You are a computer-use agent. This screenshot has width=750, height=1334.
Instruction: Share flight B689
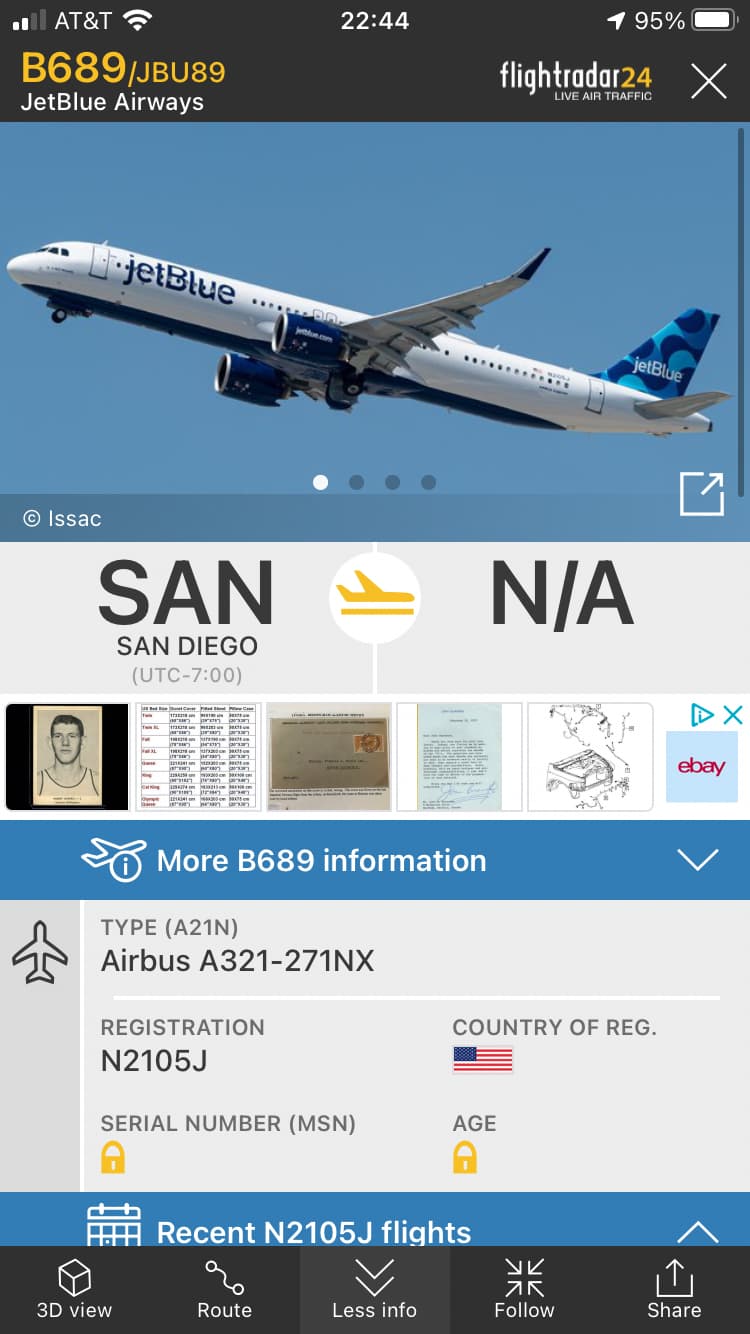674,1289
